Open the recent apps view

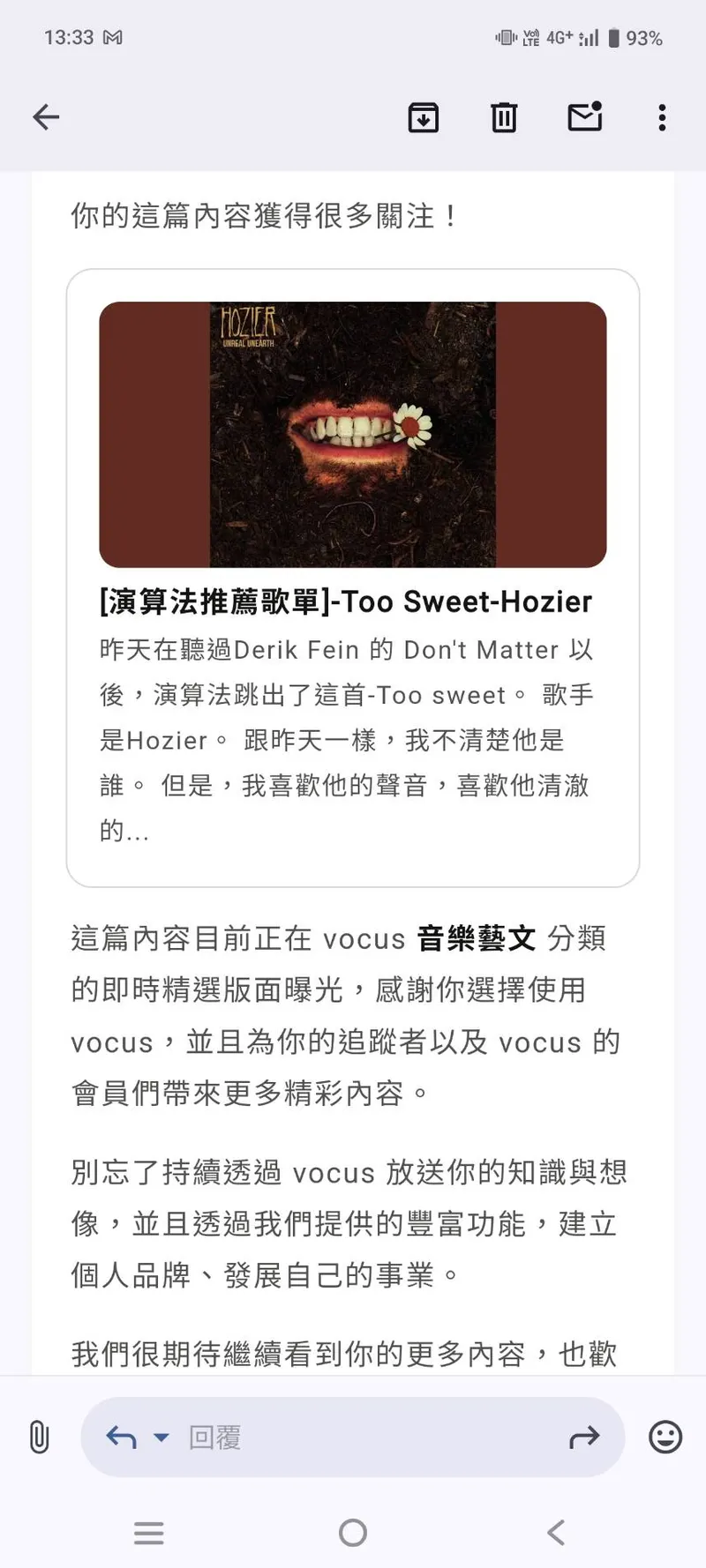[x=149, y=1533]
